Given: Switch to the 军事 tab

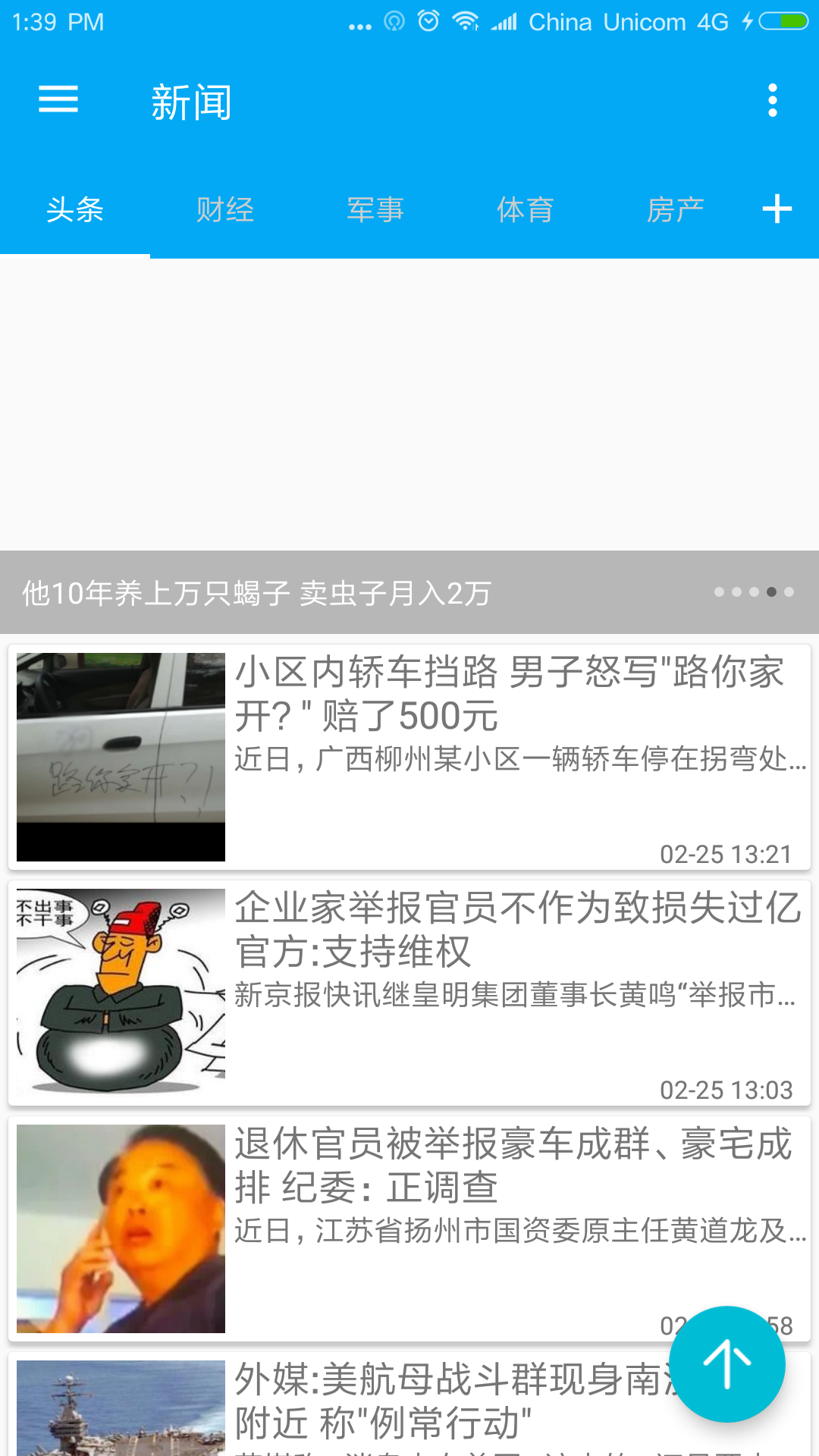Looking at the screenshot, I should (x=375, y=209).
